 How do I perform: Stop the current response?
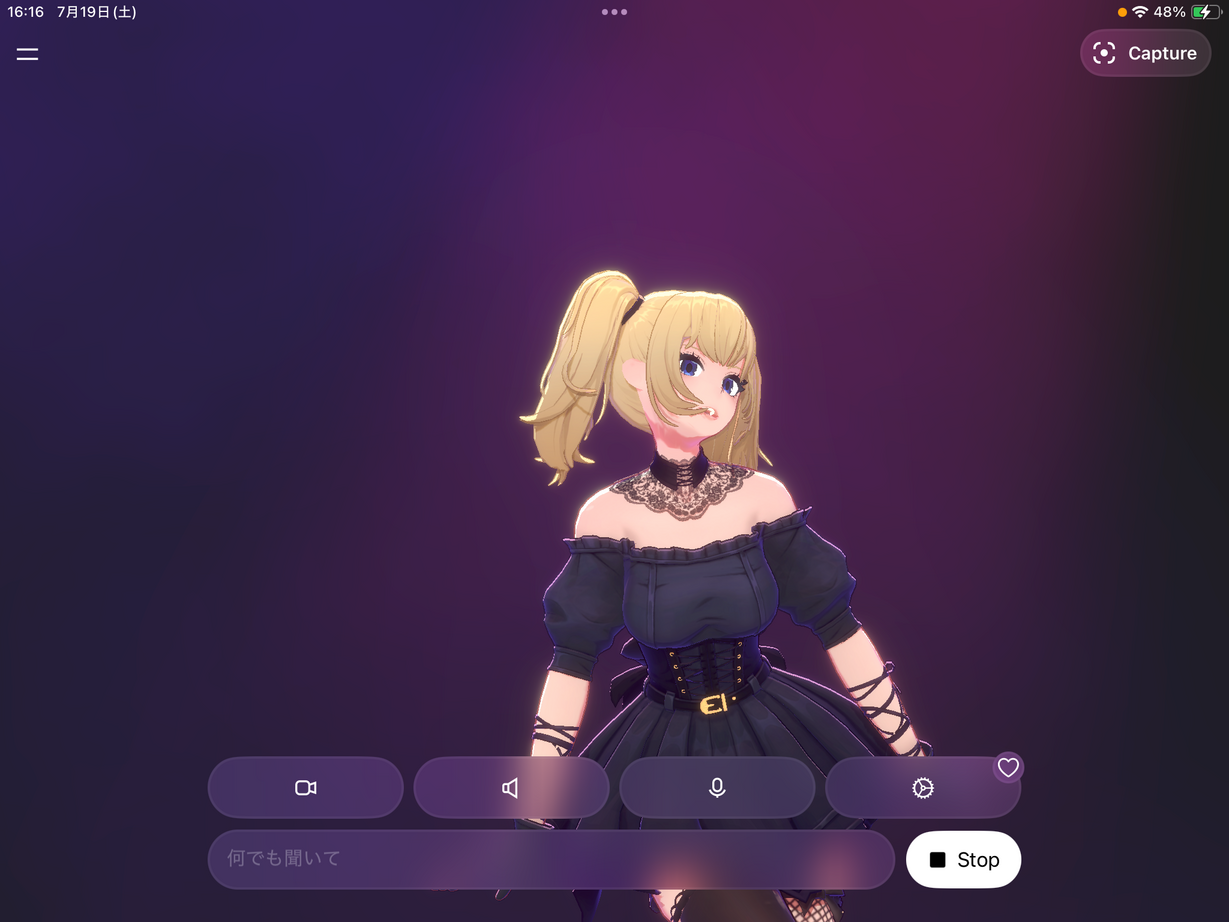(x=963, y=860)
